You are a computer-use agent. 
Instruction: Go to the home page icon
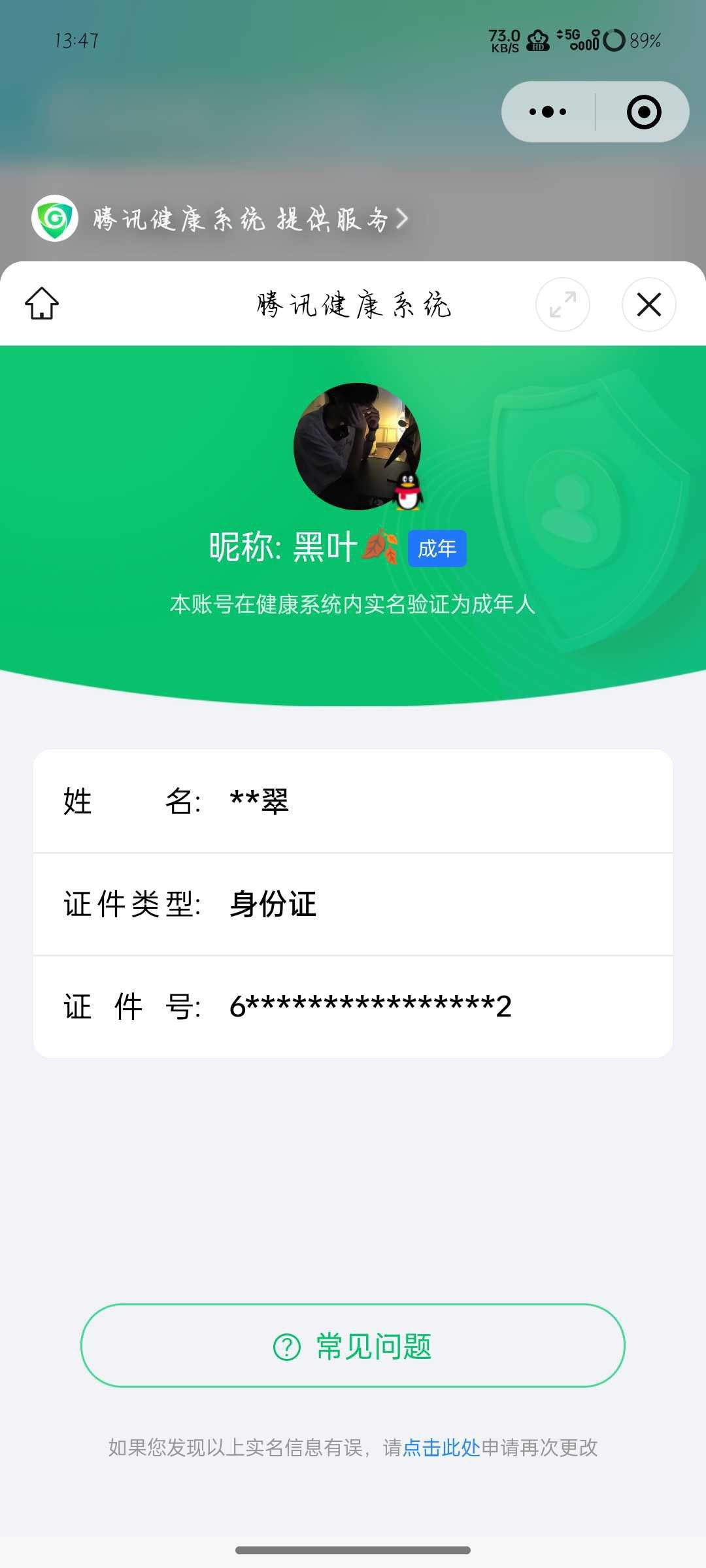coord(42,304)
